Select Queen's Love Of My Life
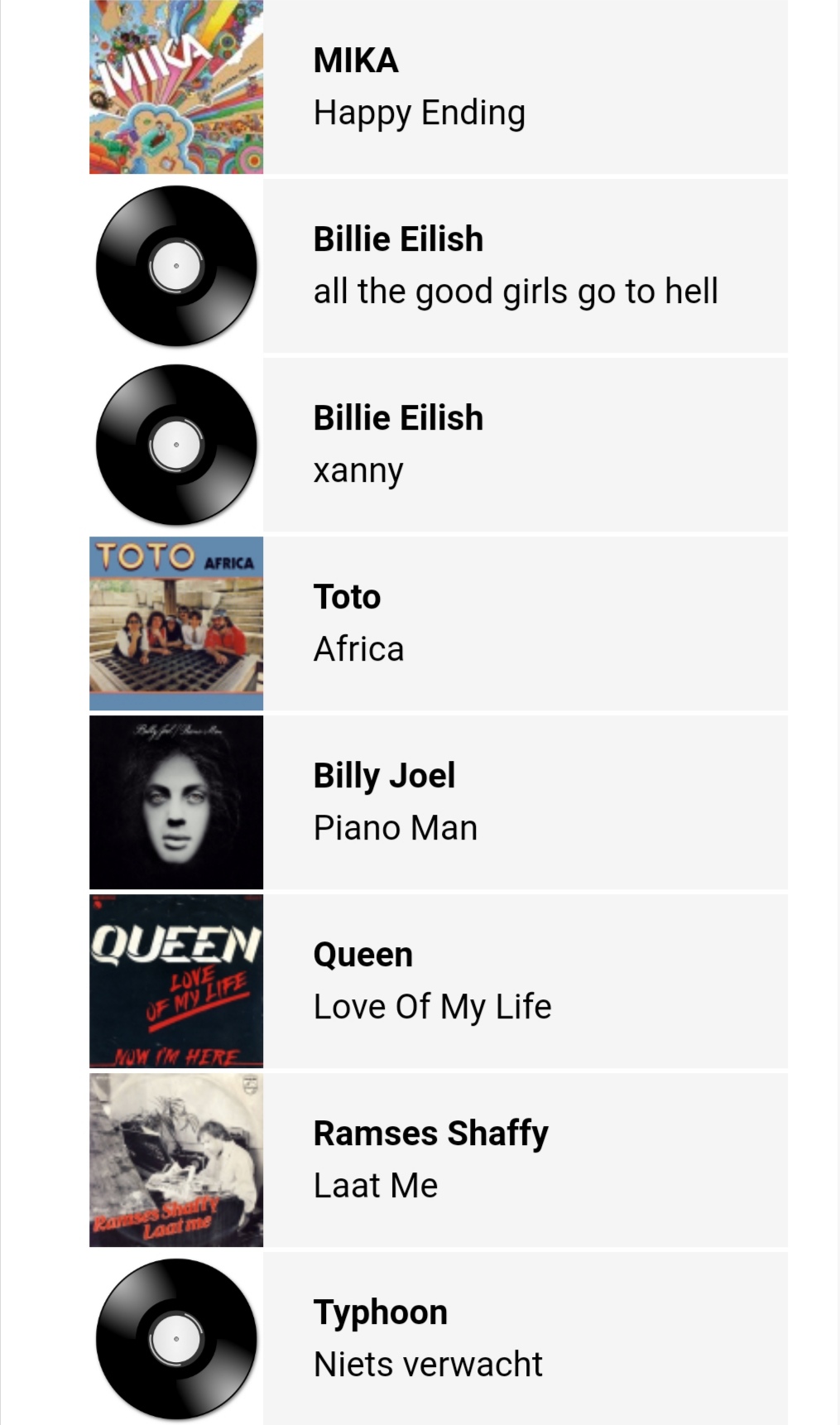Image resolution: width=840 pixels, height=1425 pixels. click(x=439, y=981)
